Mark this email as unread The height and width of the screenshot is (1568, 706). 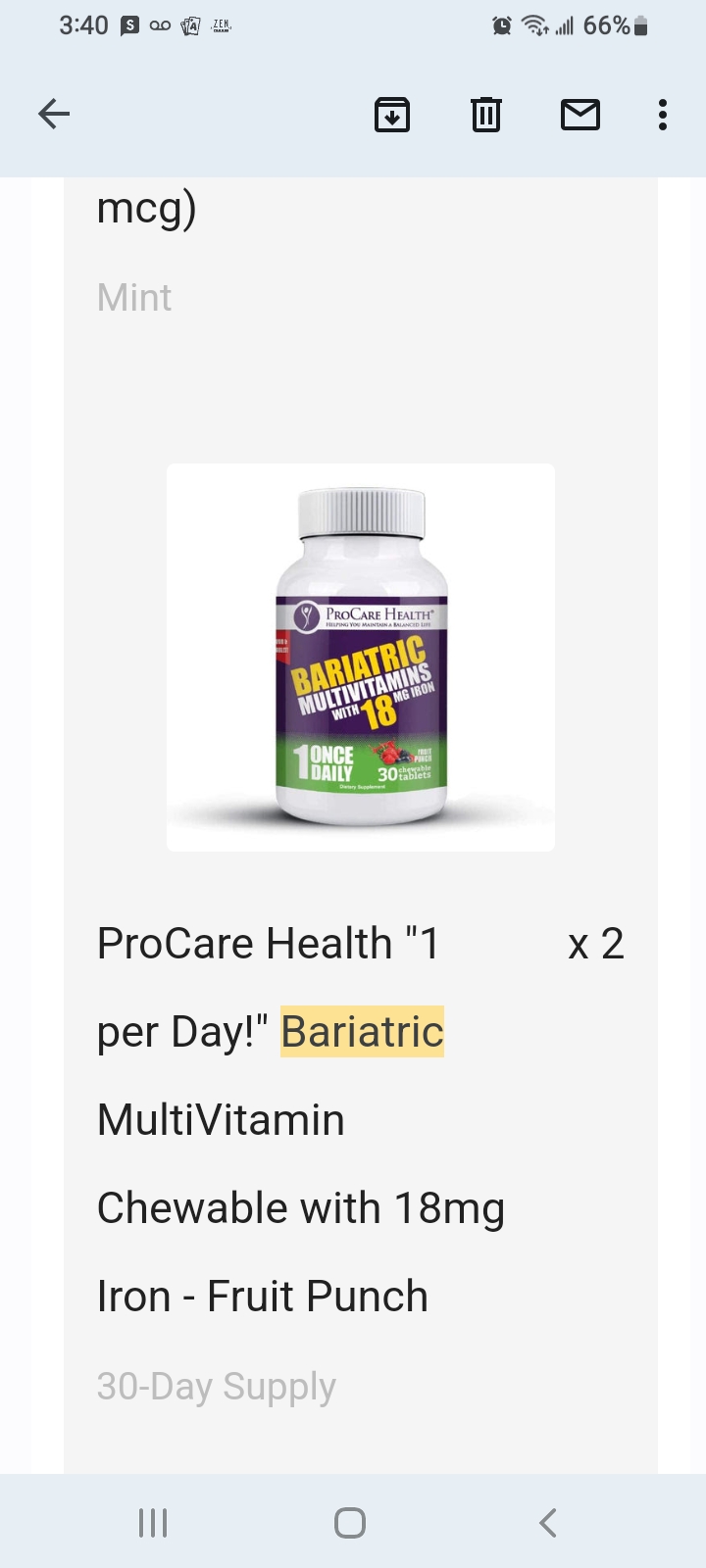tap(580, 115)
